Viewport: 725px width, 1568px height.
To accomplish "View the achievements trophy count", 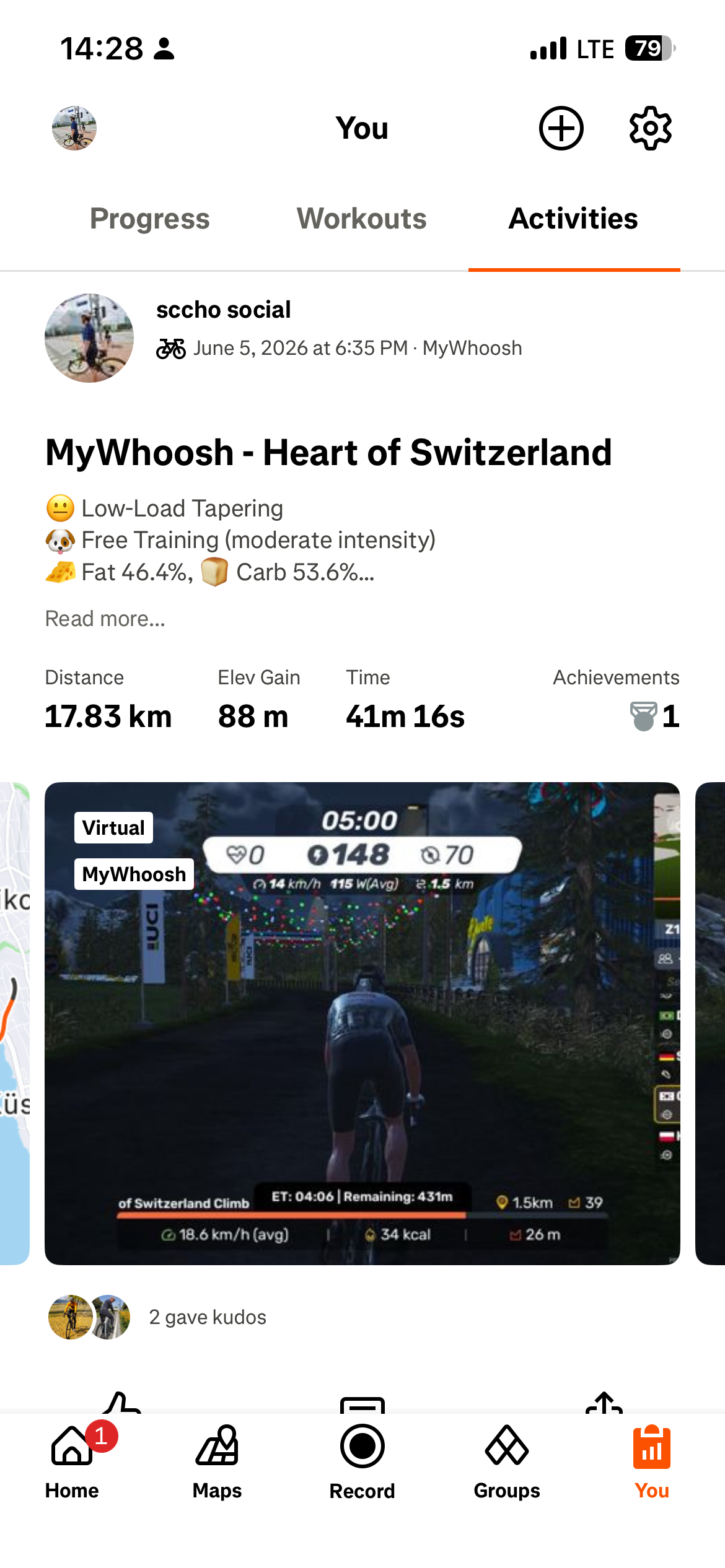I will click(x=654, y=716).
